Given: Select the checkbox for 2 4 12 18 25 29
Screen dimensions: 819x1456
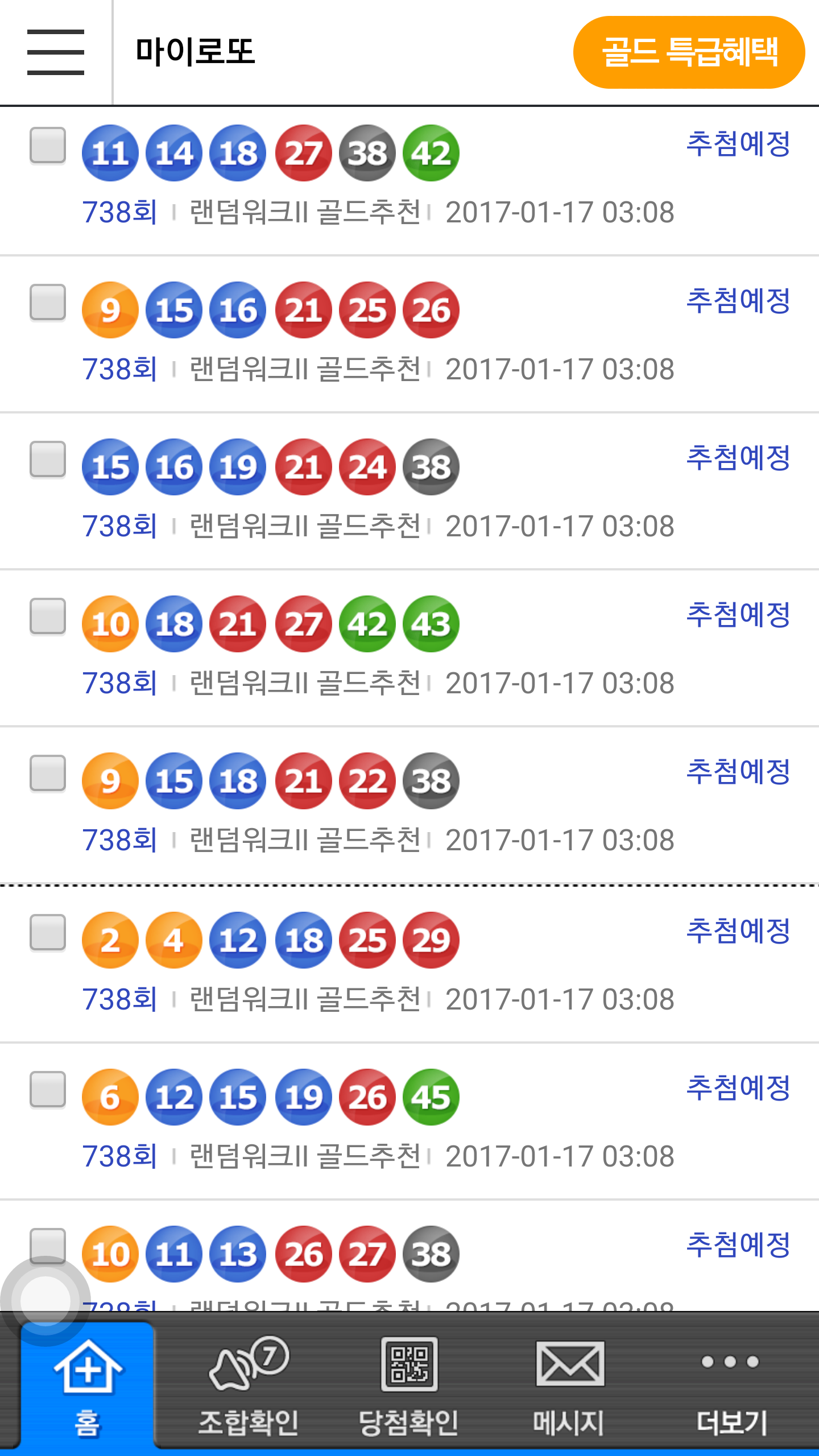Looking at the screenshot, I should 48,933.
